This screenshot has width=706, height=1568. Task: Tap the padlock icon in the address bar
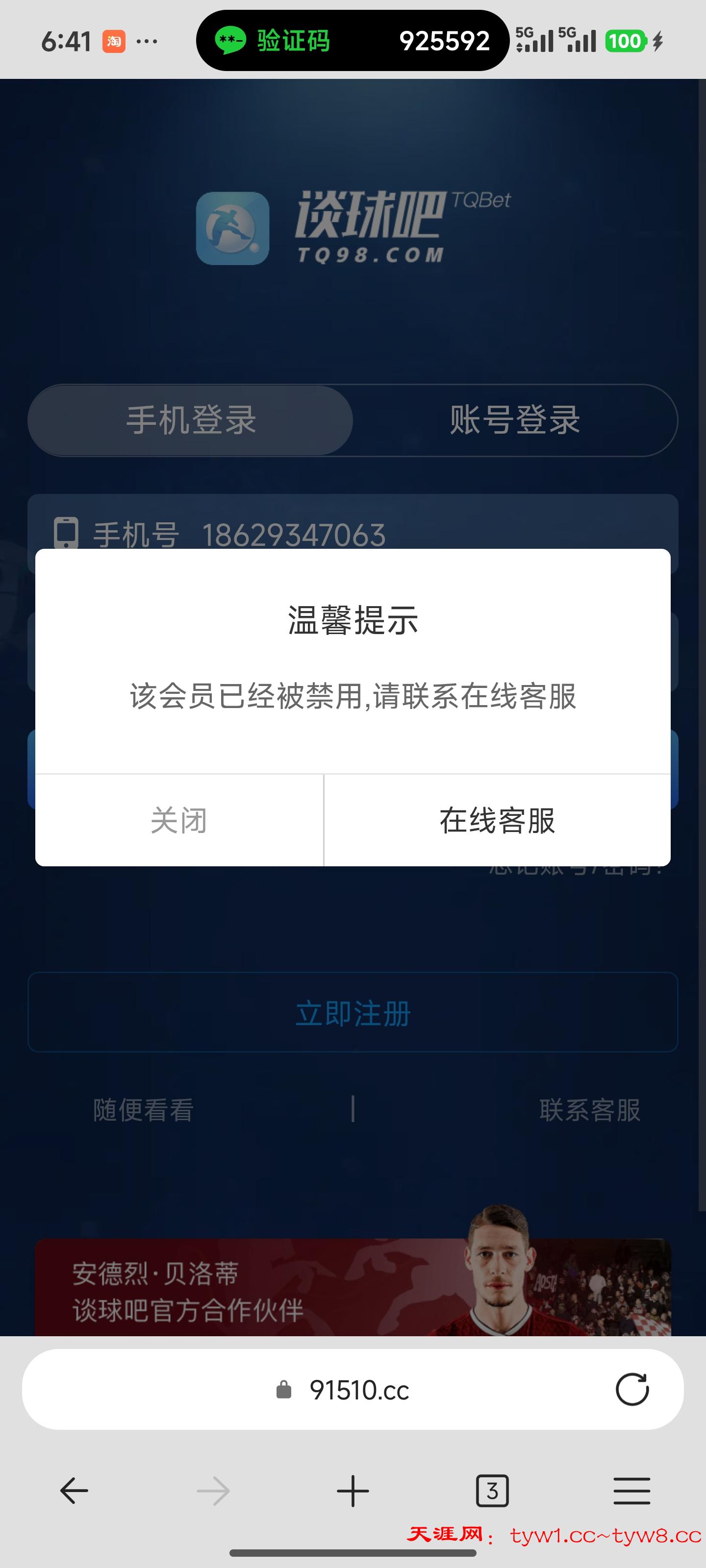[x=283, y=1390]
